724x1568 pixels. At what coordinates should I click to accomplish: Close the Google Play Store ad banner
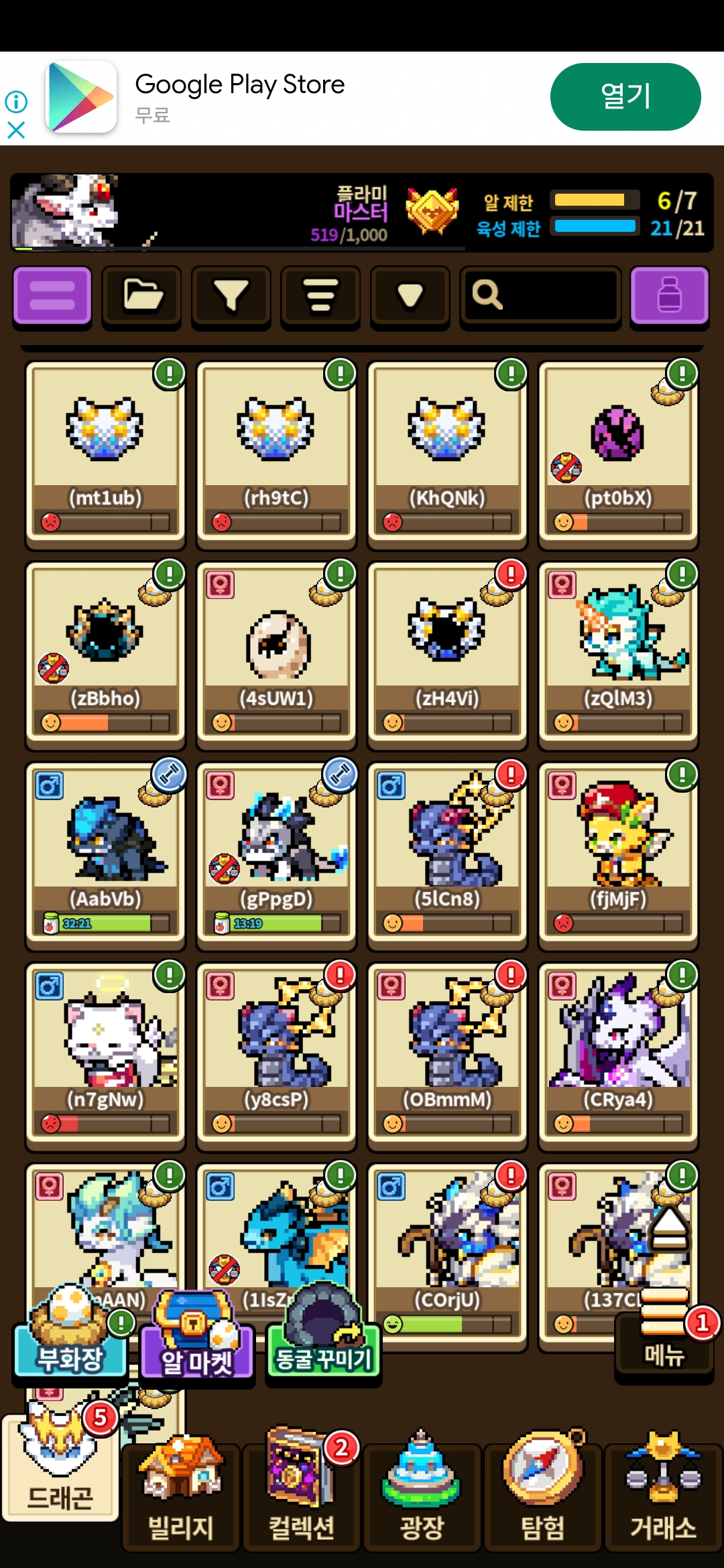(16, 129)
